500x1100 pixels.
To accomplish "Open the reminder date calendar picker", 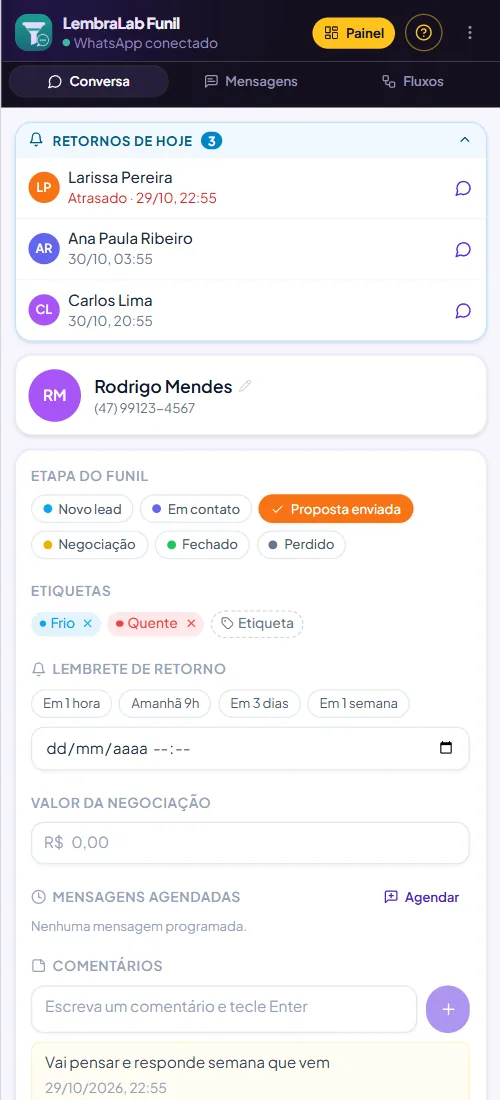I will (x=446, y=748).
